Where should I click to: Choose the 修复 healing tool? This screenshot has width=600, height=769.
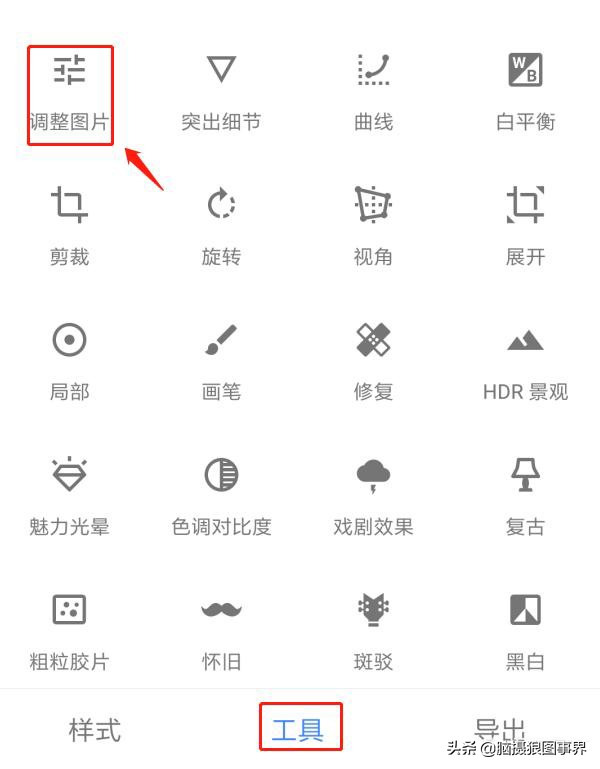373,362
